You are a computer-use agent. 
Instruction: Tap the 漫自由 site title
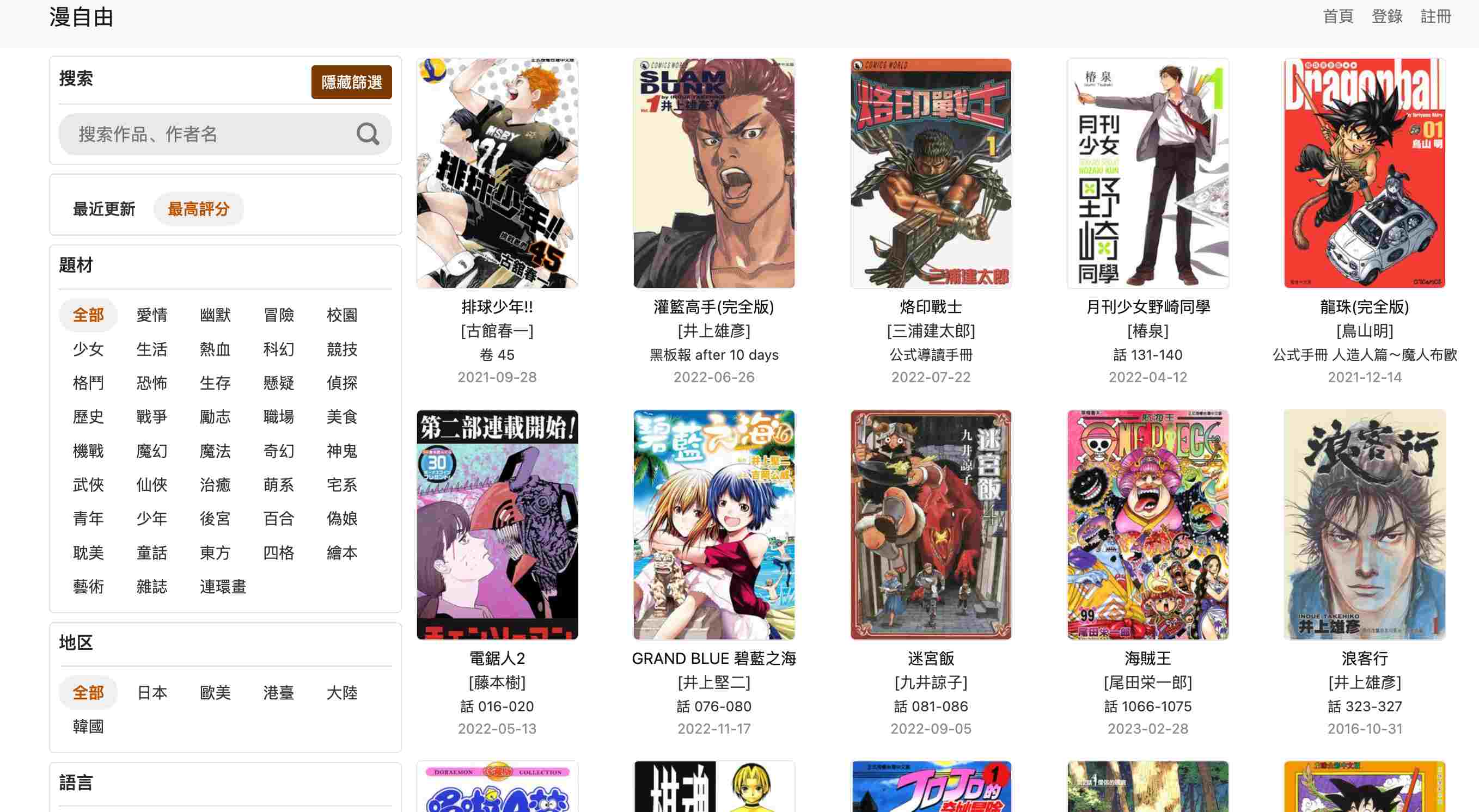[82, 17]
